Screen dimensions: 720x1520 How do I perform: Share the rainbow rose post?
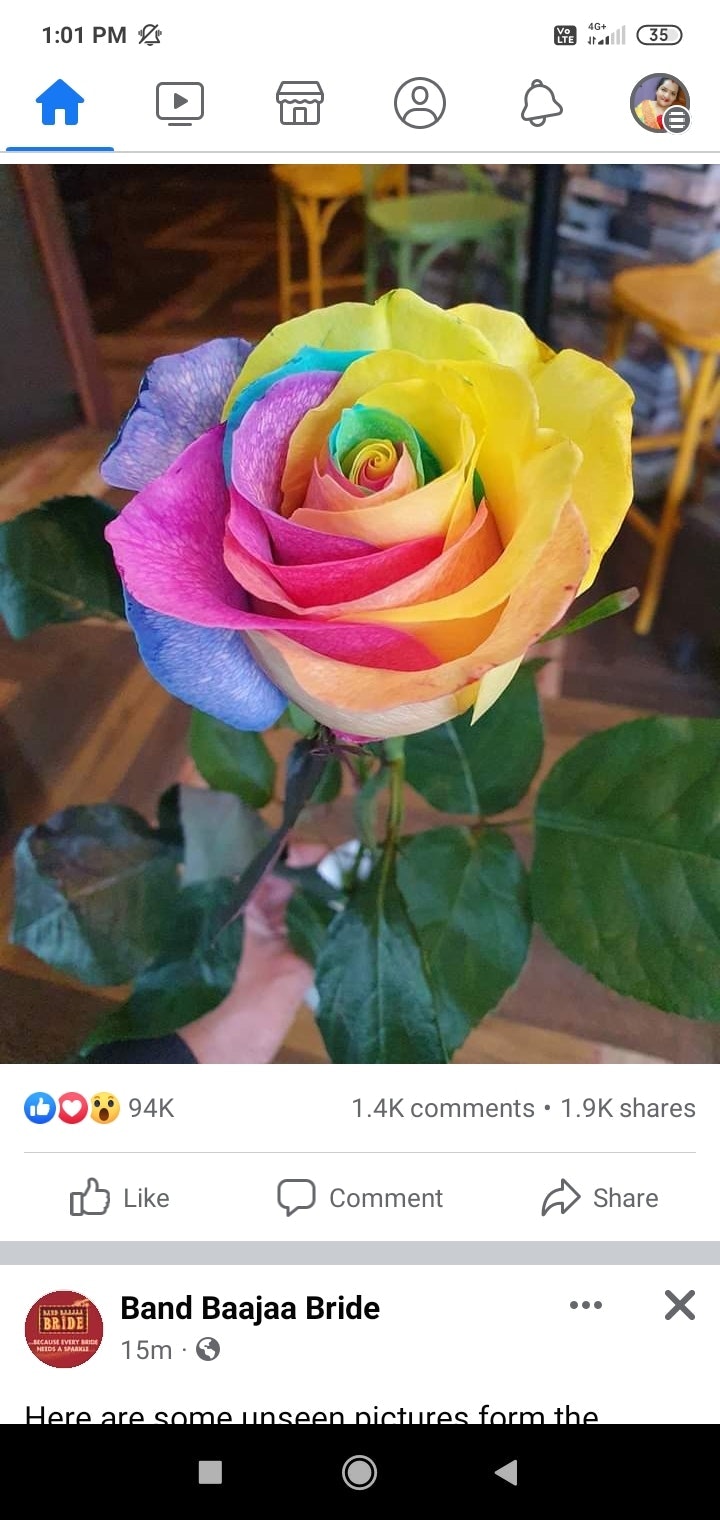(x=600, y=1197)
